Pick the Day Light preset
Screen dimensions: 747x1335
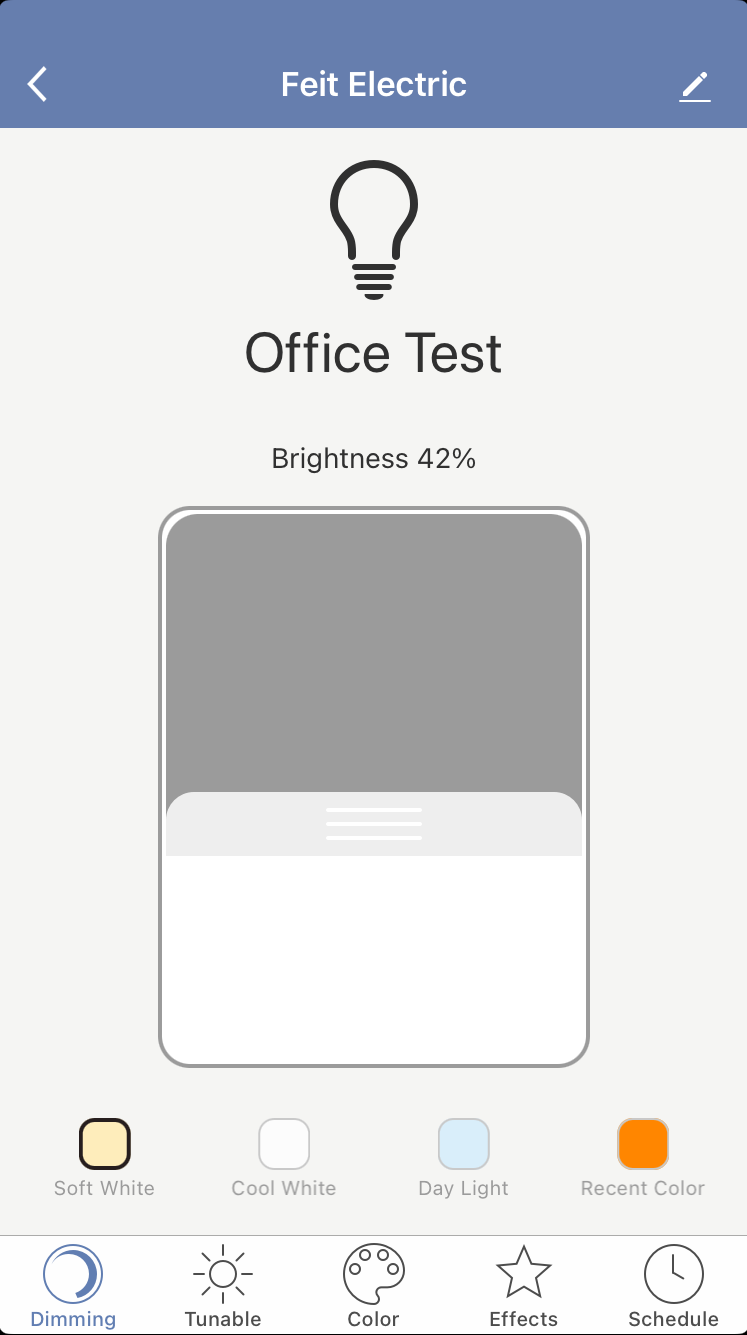pos(463,1144)
